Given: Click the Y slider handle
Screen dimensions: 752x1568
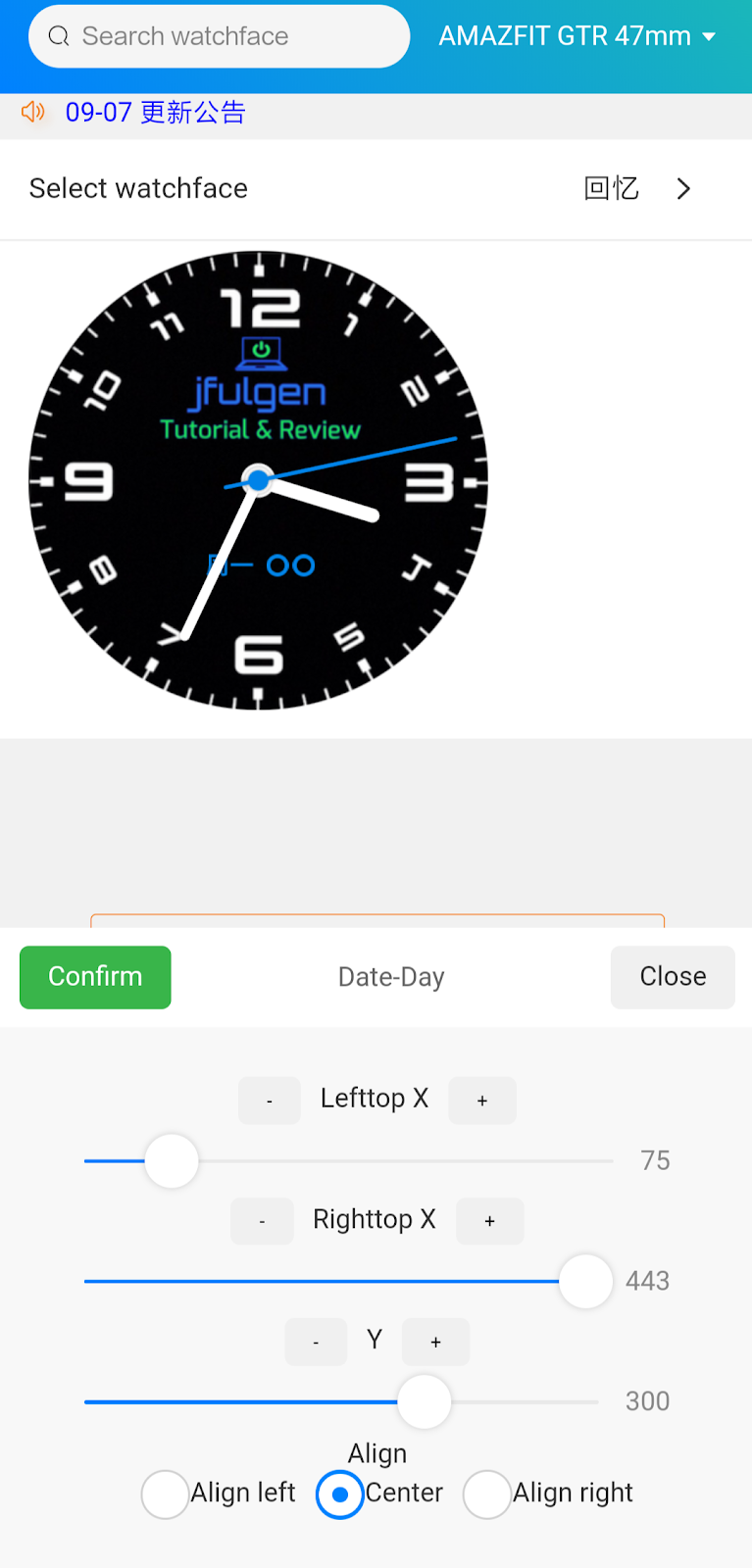Looking at the screenshot, I should pyautogui.click(x=425, y=1401).
